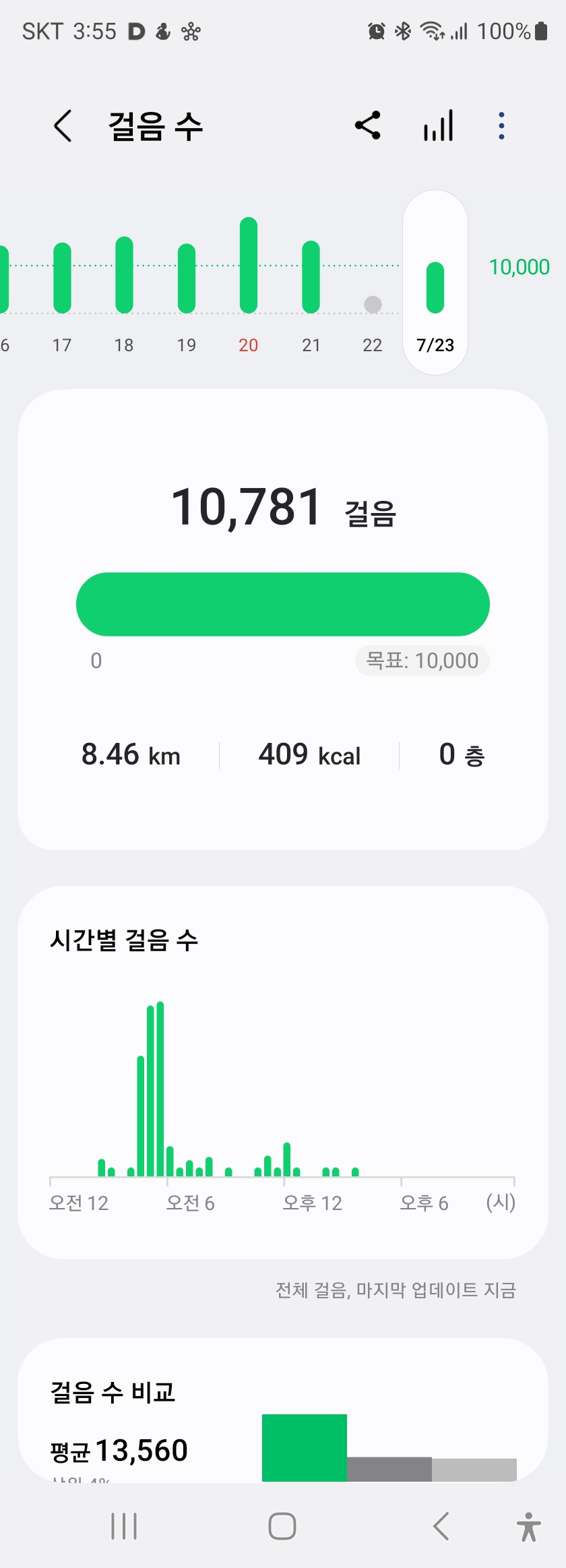Go to the home screen
566x1568 pixels.
tap(282, 1526)
